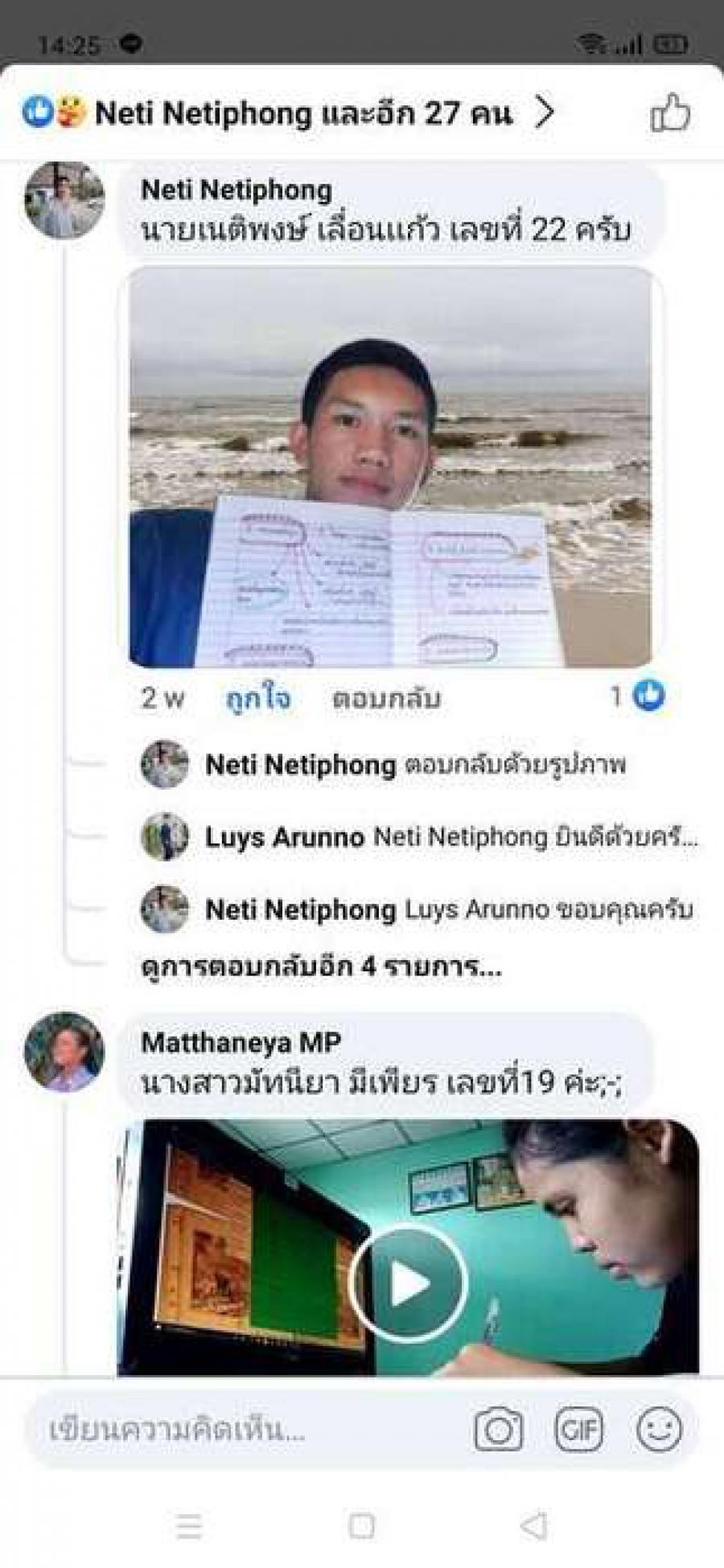Open Neti Netiphong's profile picture

(x=64, y=200)
